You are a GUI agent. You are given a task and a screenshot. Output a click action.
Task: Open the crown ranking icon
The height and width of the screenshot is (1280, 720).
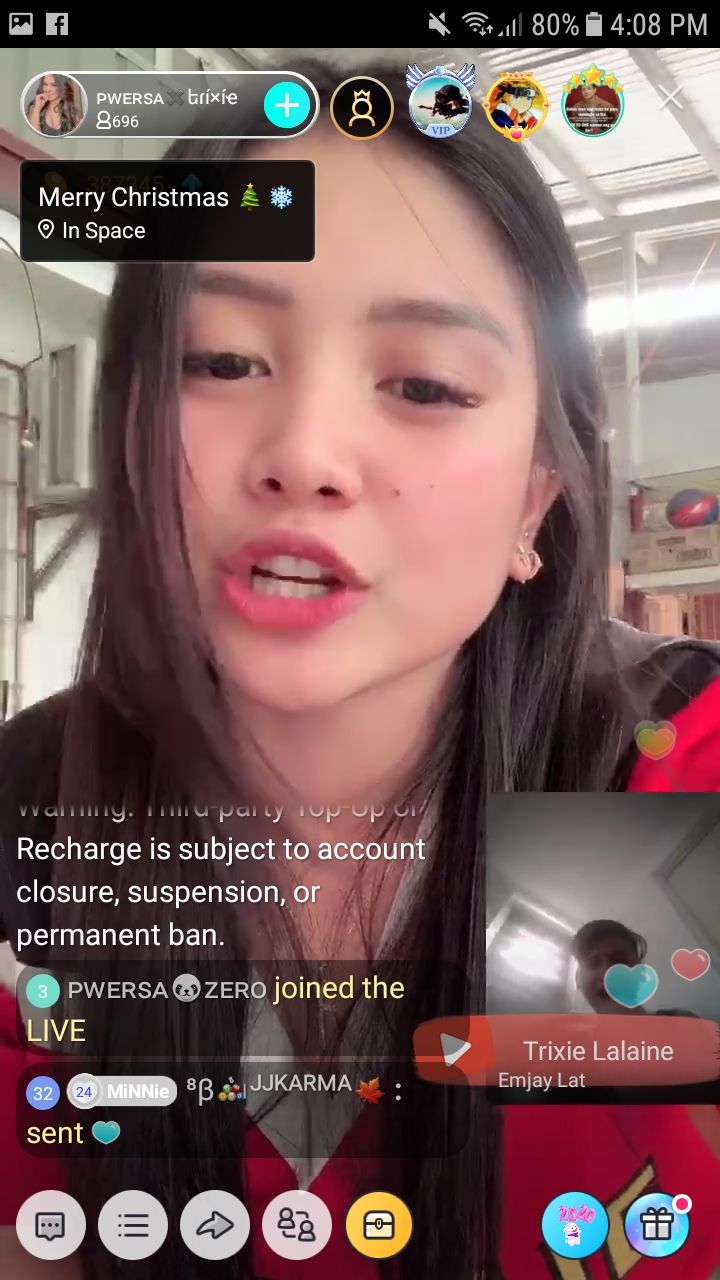click(362, 108)
